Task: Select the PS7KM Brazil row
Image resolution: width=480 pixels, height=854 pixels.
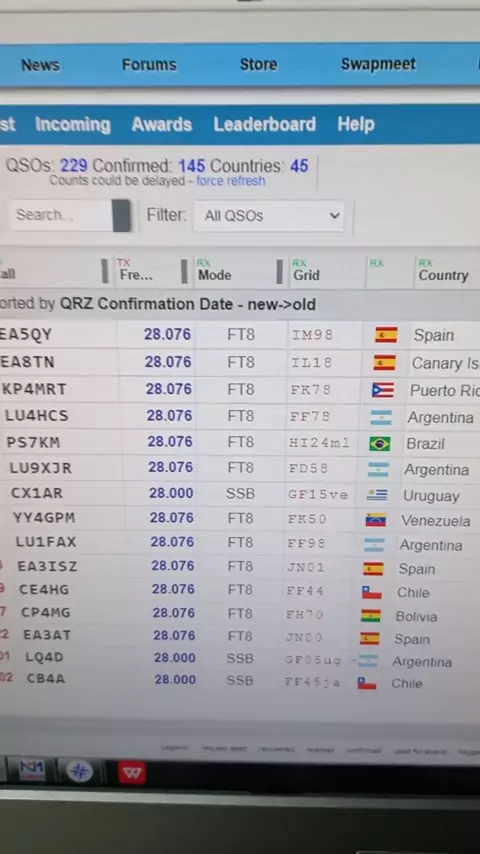Action: [240, 443]
